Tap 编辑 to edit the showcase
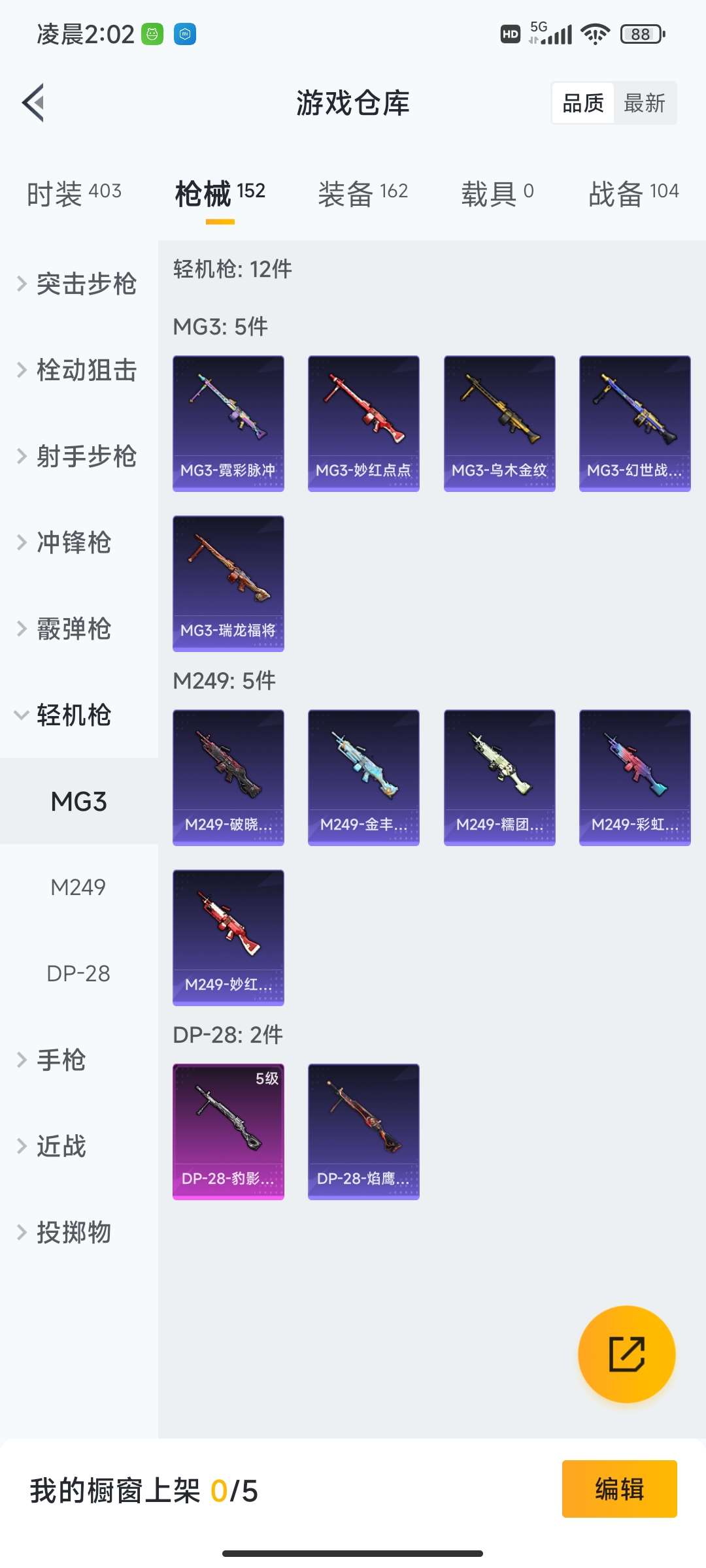This screenshot has height=1568, width=706. (x=619, y=1489)
